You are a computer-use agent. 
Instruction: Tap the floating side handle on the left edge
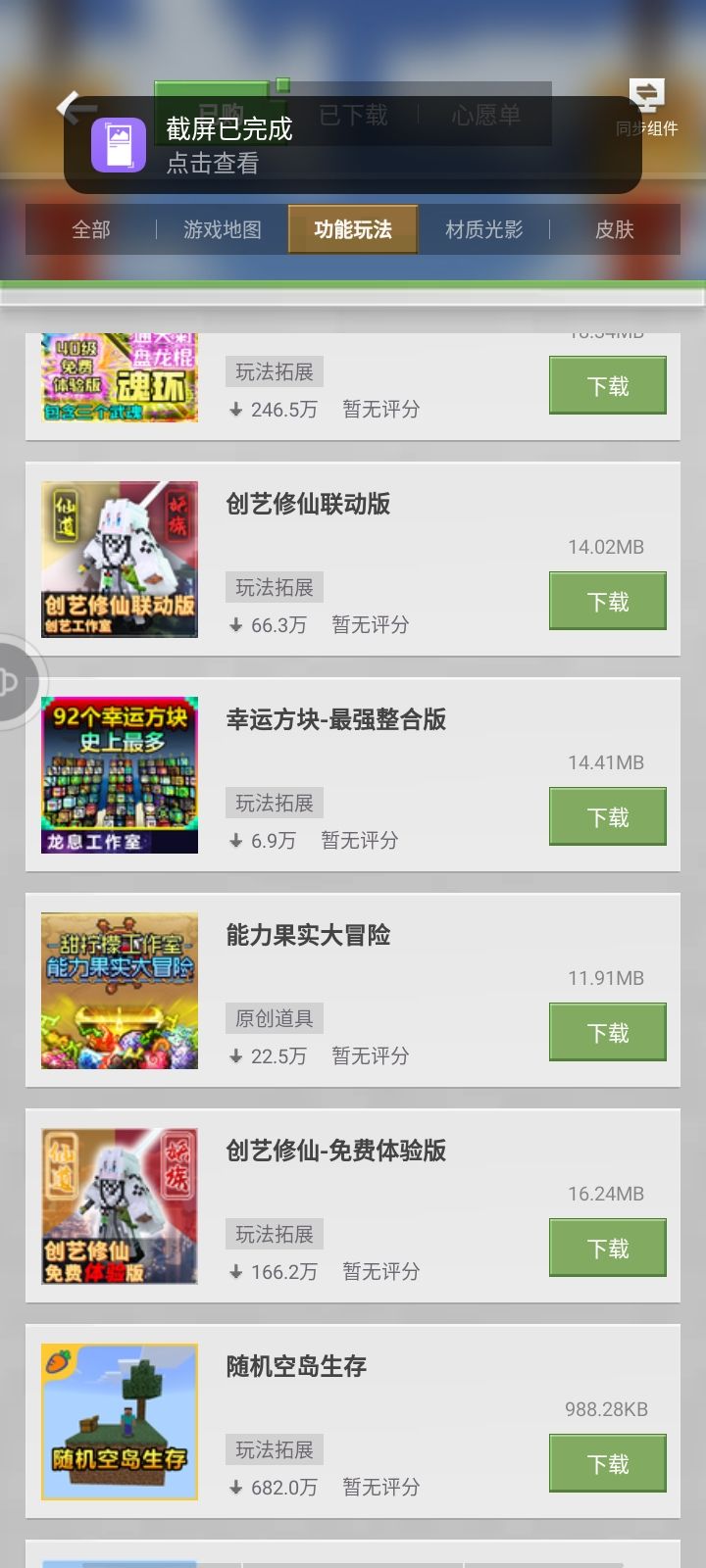[x=18, y=681]
